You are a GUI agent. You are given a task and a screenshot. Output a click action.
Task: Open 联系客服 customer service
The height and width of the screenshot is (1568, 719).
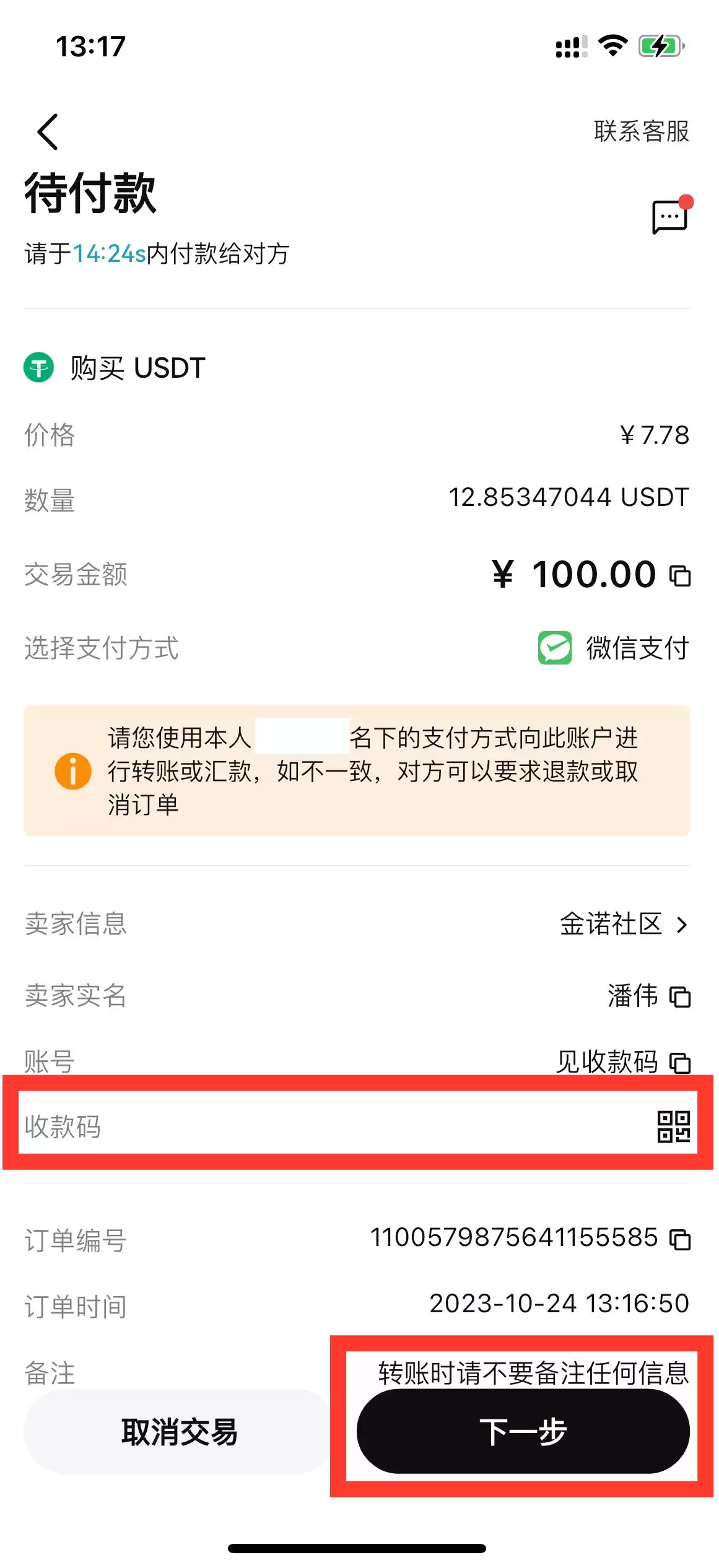[x=640, y=132]
